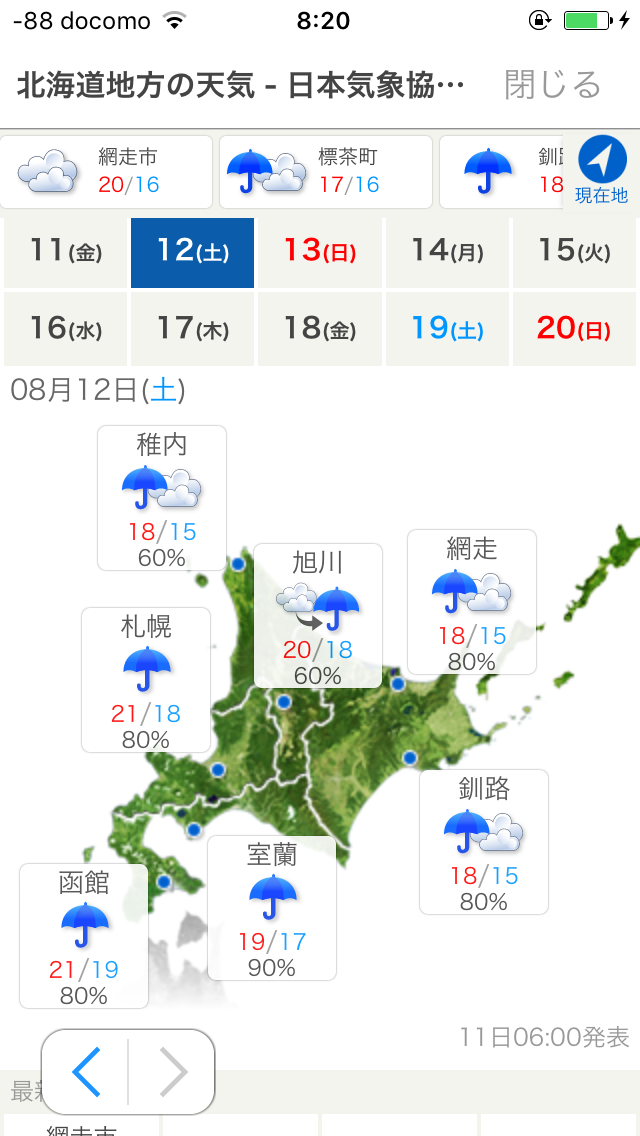This screenshot has width=640, height=1136.
Task: Select date 15(火)
Action: click(574, 252)
